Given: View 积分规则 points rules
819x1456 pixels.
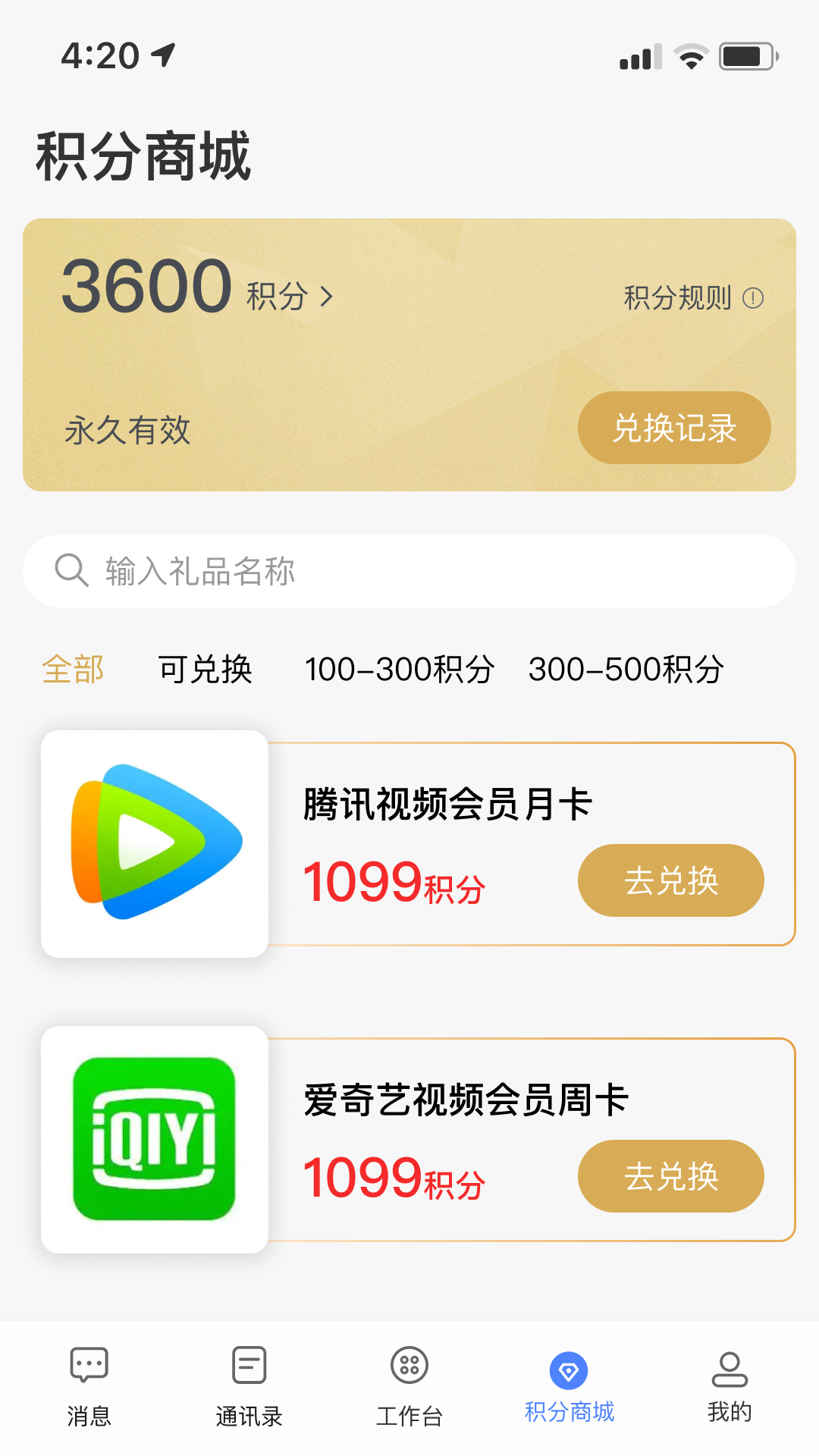Looking at the screenshot, I should coord(694,298).
